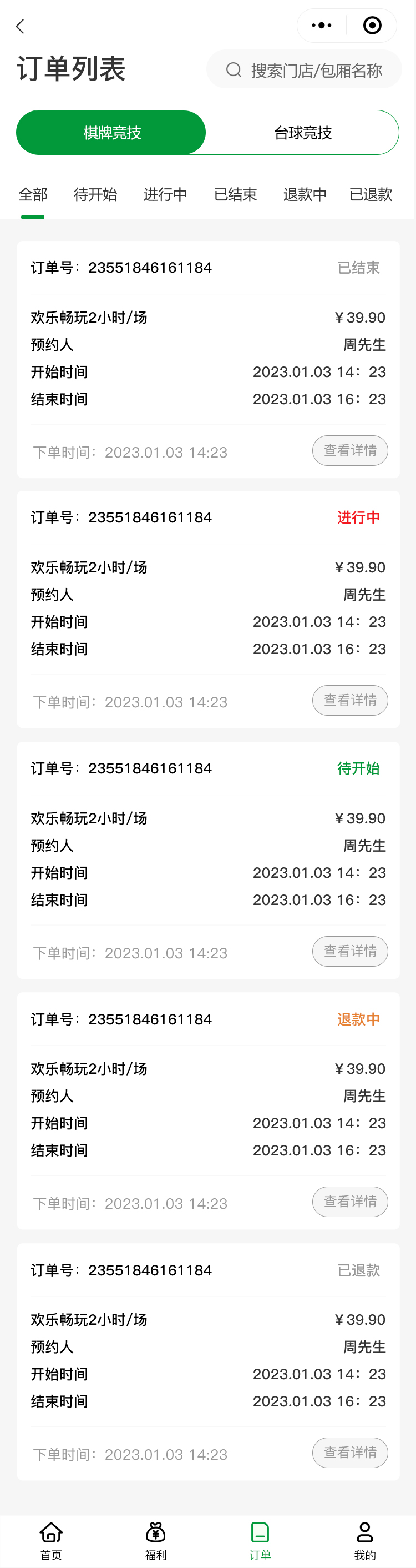416x1568 pixels.
Task: Check details of the 退款中 order
Action: (x=349, y=1201)
